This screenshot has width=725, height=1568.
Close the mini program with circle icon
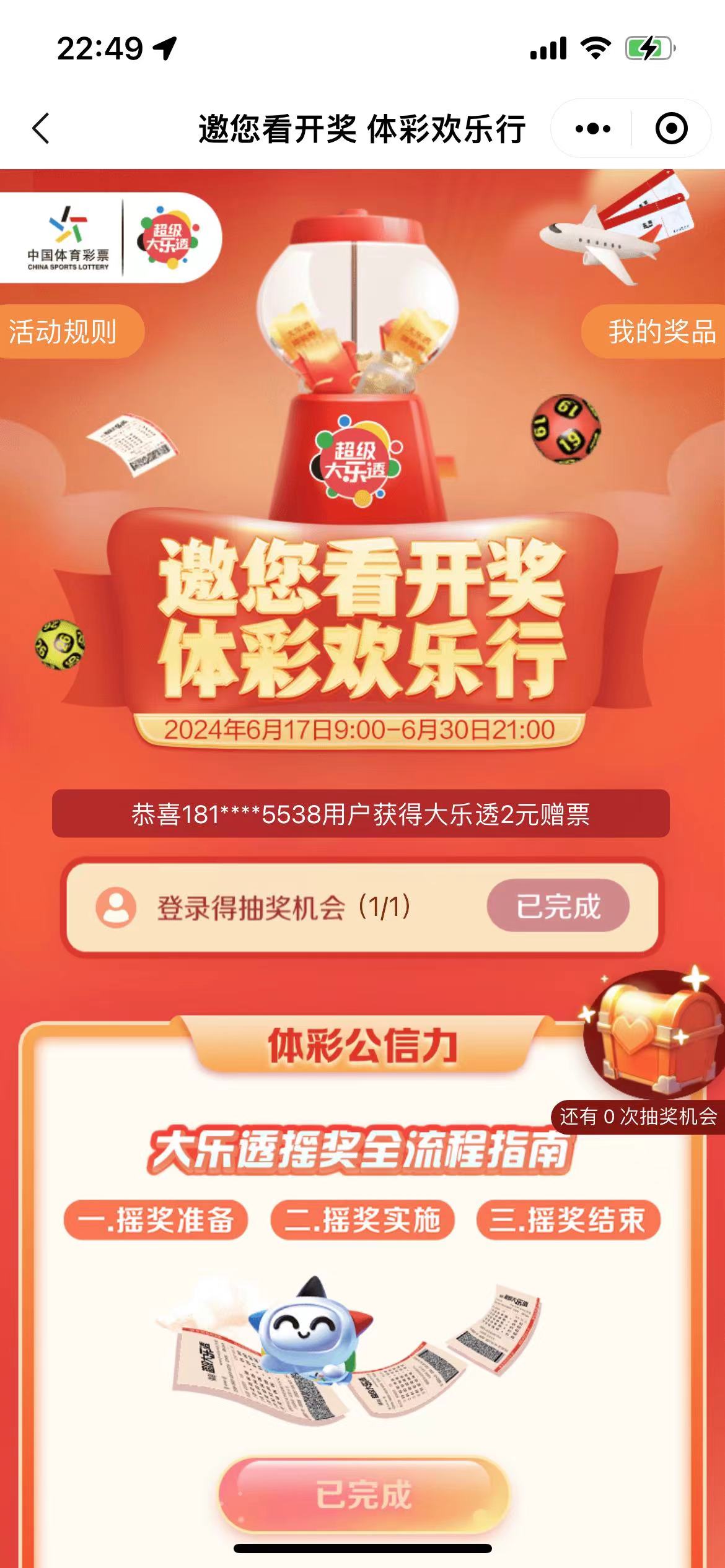click(671, 129)
